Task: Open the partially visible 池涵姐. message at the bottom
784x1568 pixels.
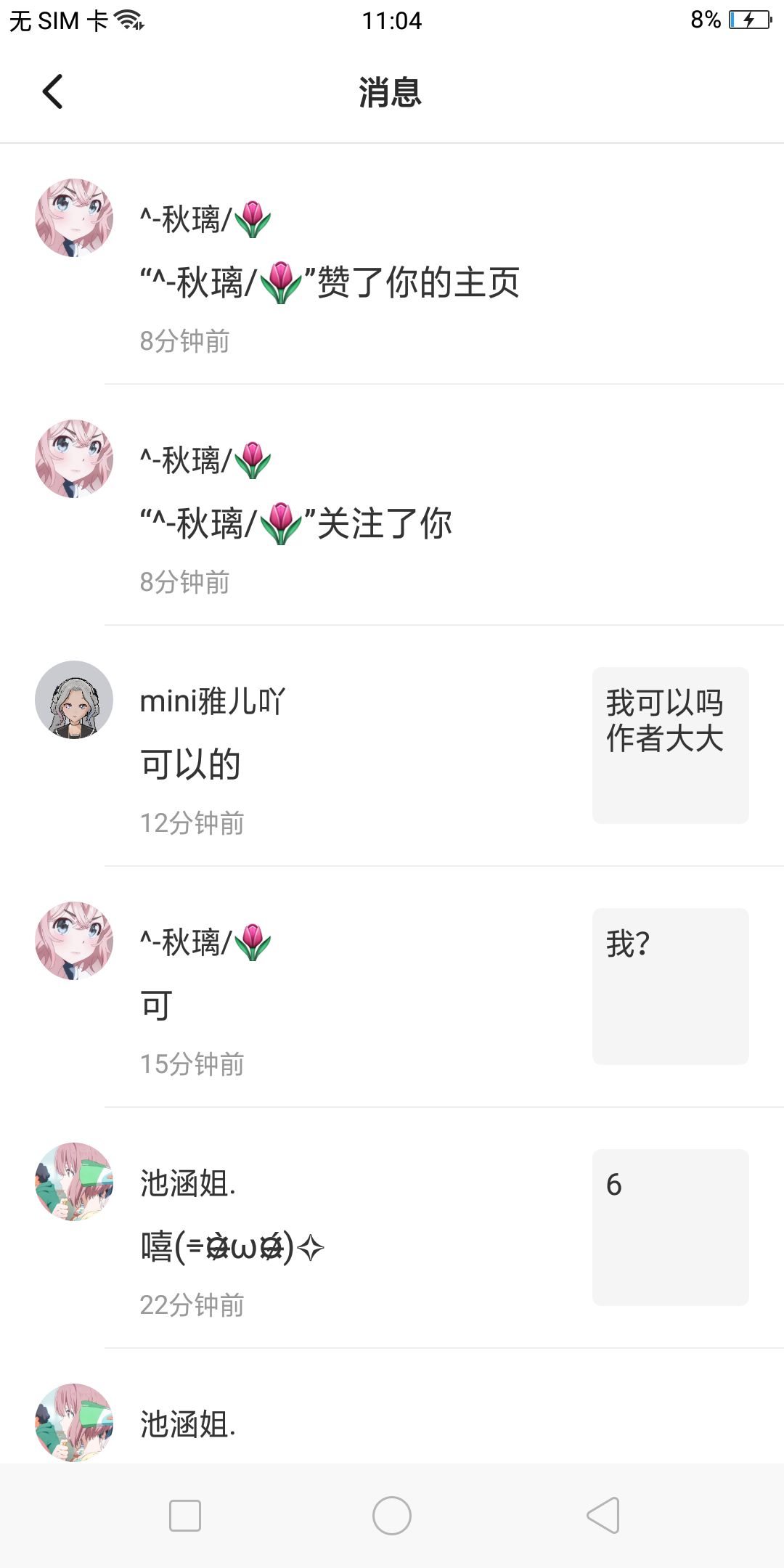Action: coord(392,1407)
